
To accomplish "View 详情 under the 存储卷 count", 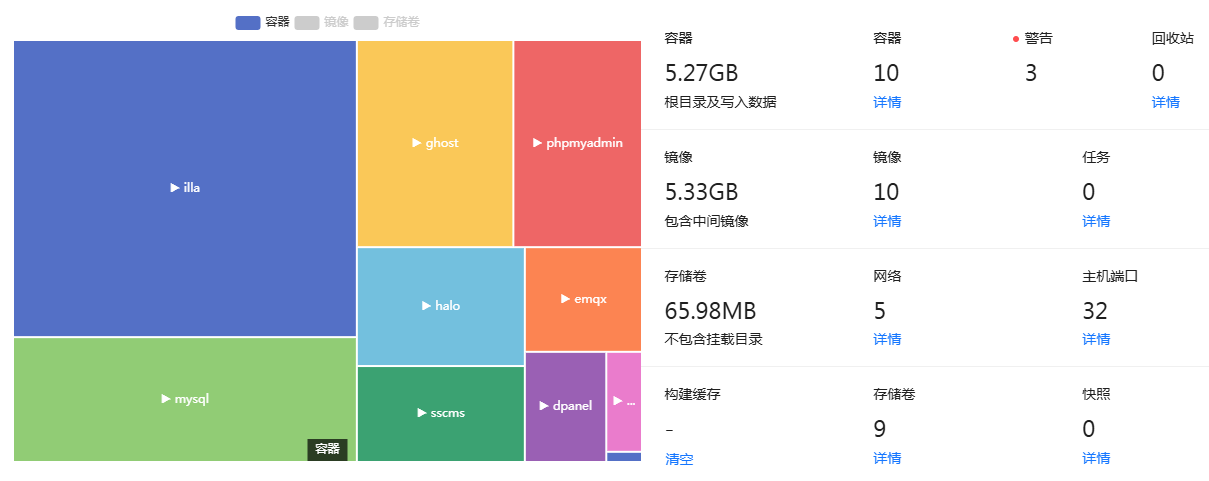I will coord(887,458).
